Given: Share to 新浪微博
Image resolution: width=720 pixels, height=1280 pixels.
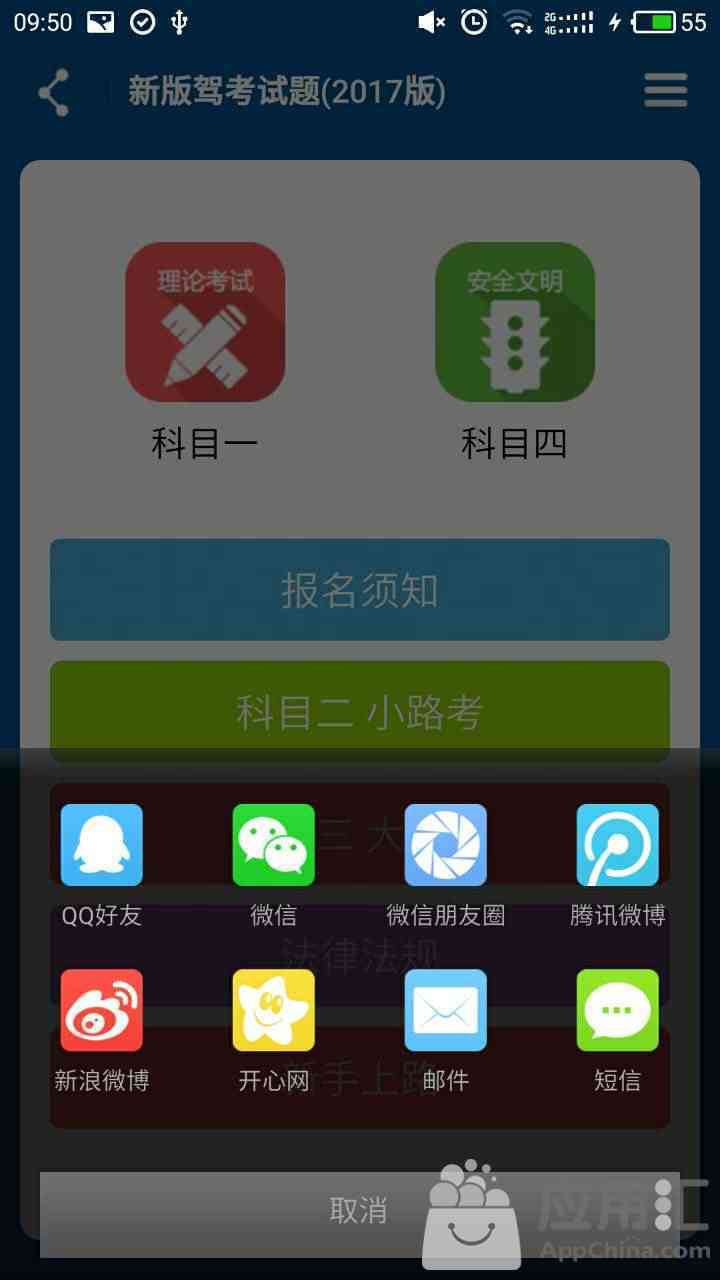Looking at the screenshot, I should click(102, 1010).
